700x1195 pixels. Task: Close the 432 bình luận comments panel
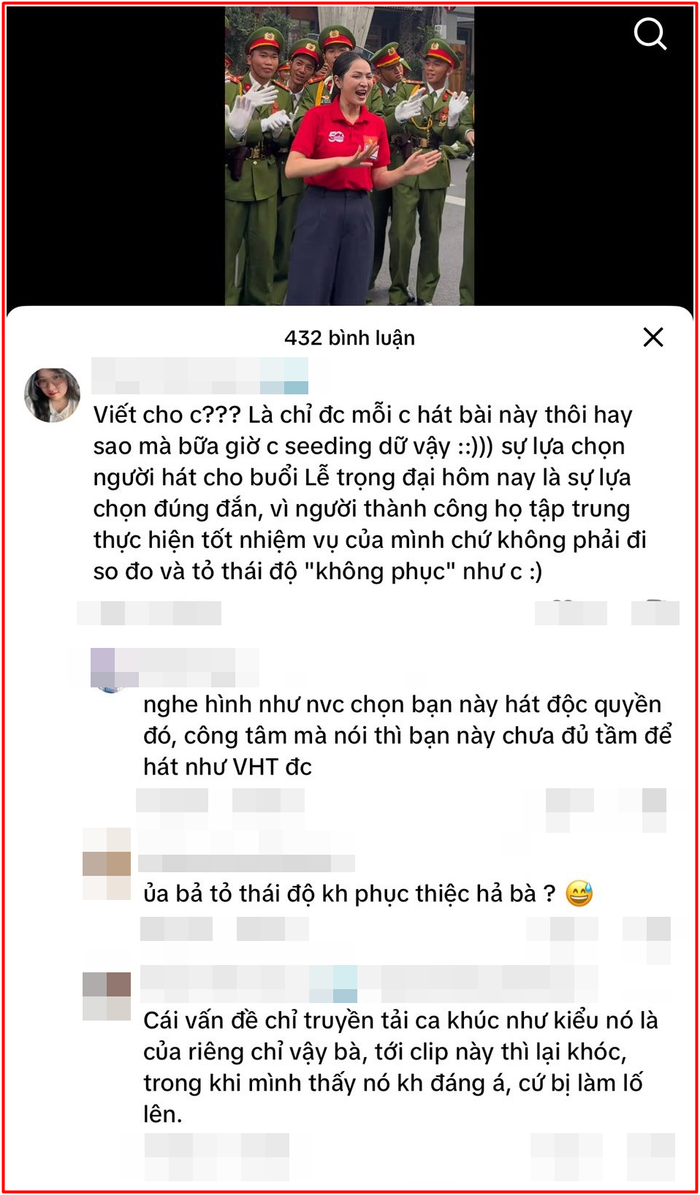[653, 338]
